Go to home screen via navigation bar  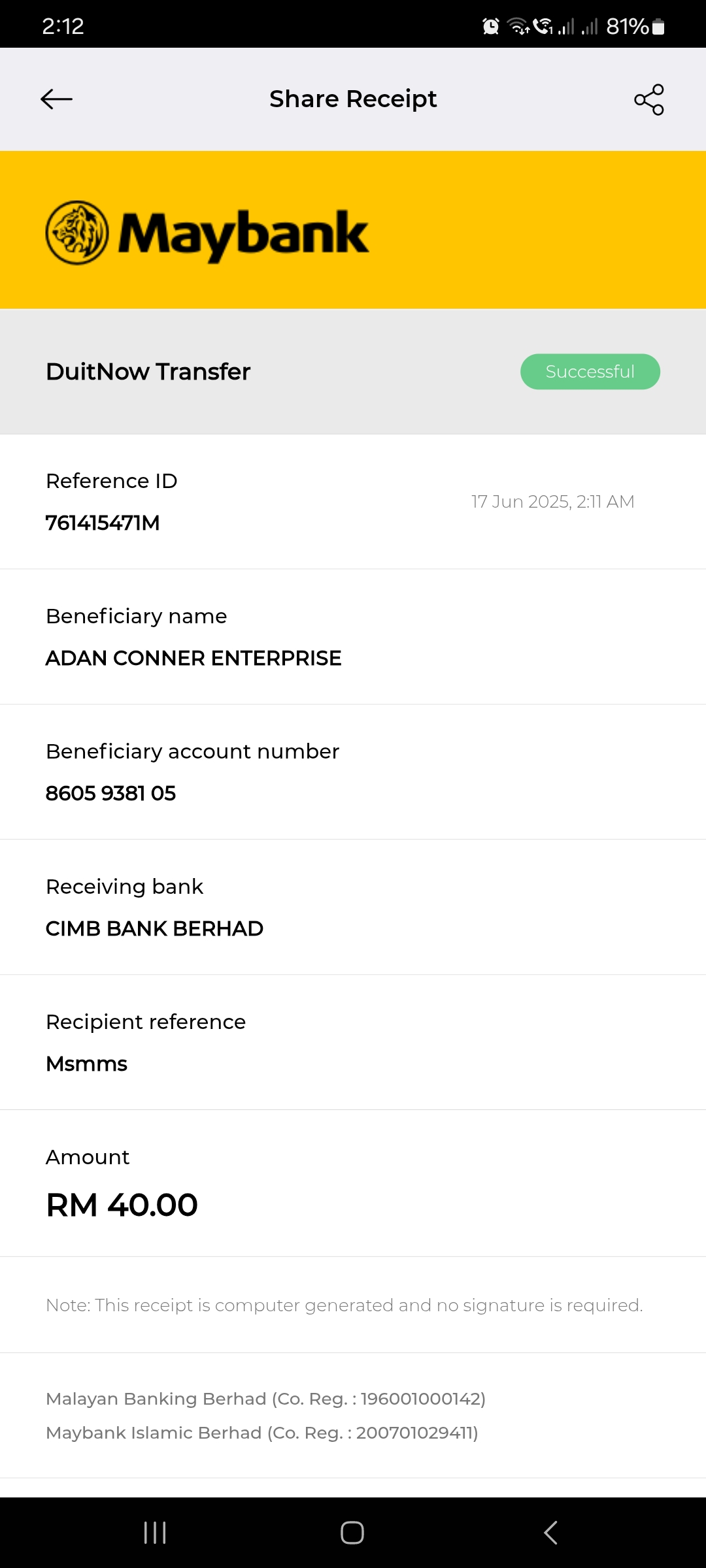click(352, 1532)
